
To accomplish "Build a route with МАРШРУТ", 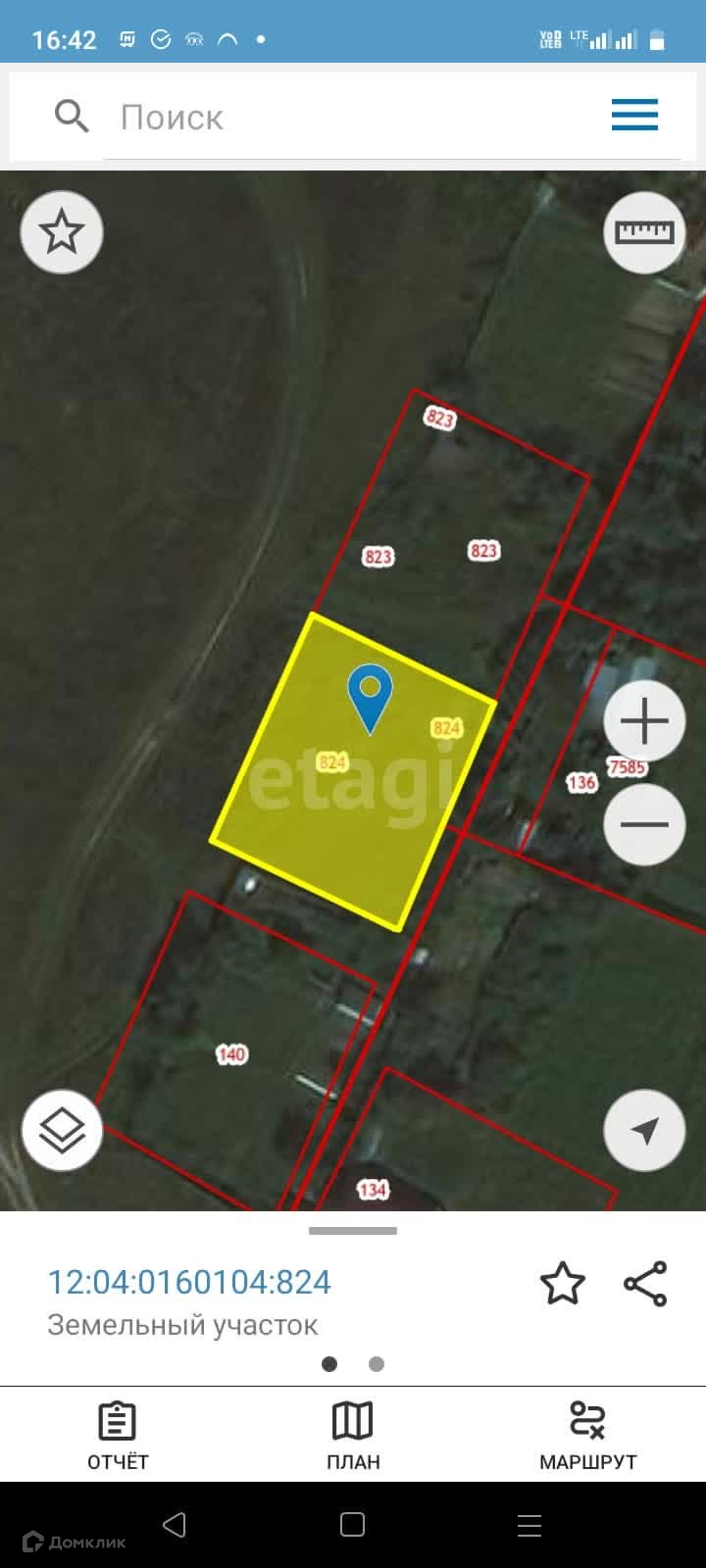I will [587, 1436].
